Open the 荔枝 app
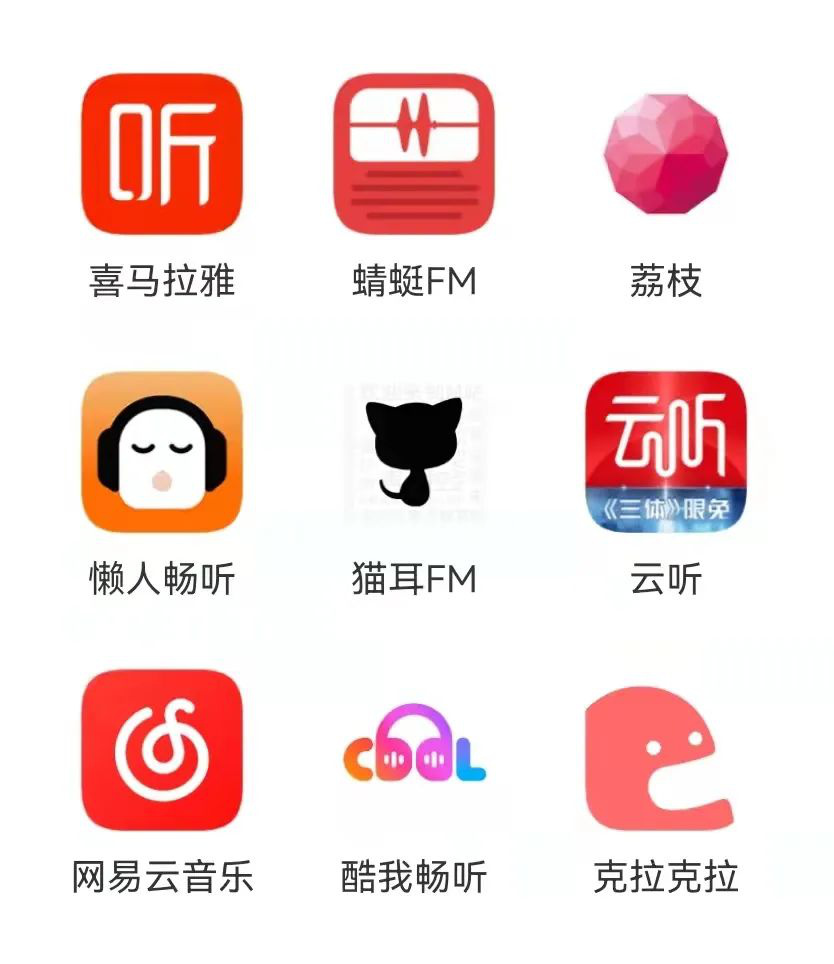The image size is (834, 964). (666, 153)
